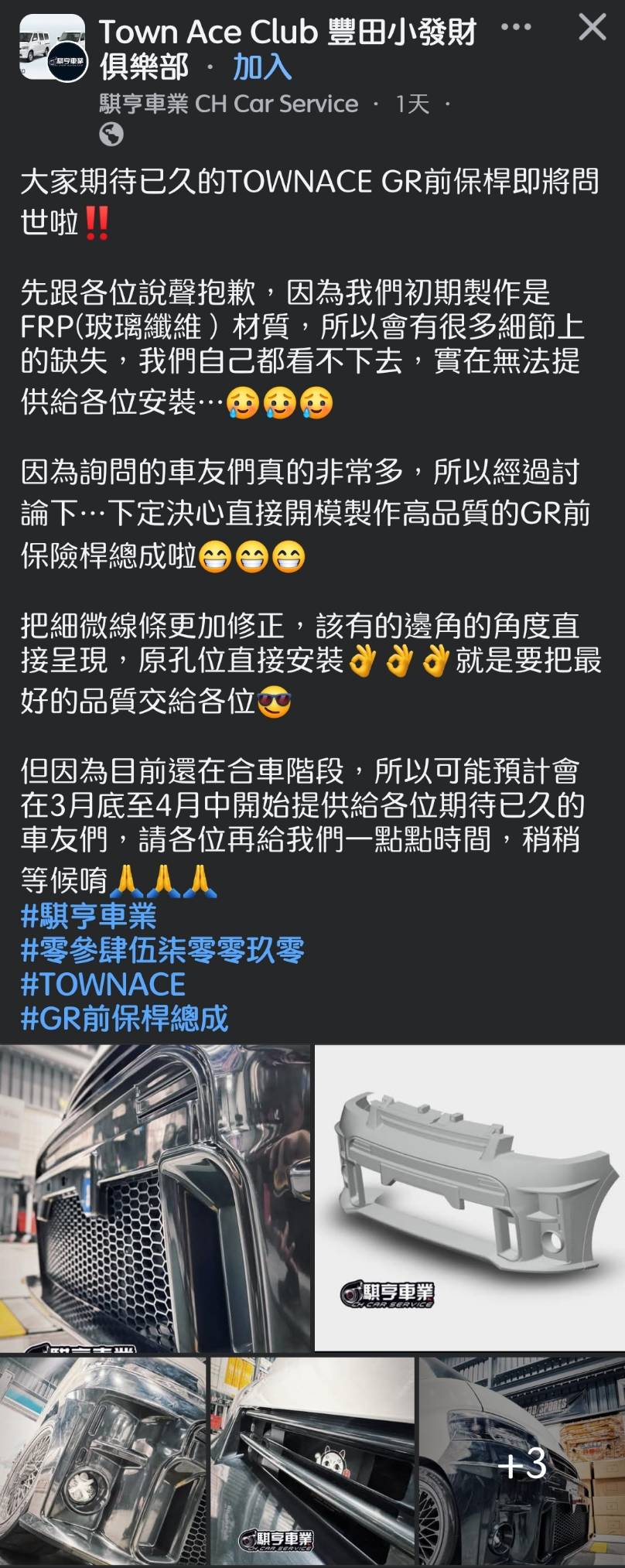Open the Town Ace Club 豐田小發財俱樂部 group name
Screen dimensions: 625x1568
click(x=286, y=32)
